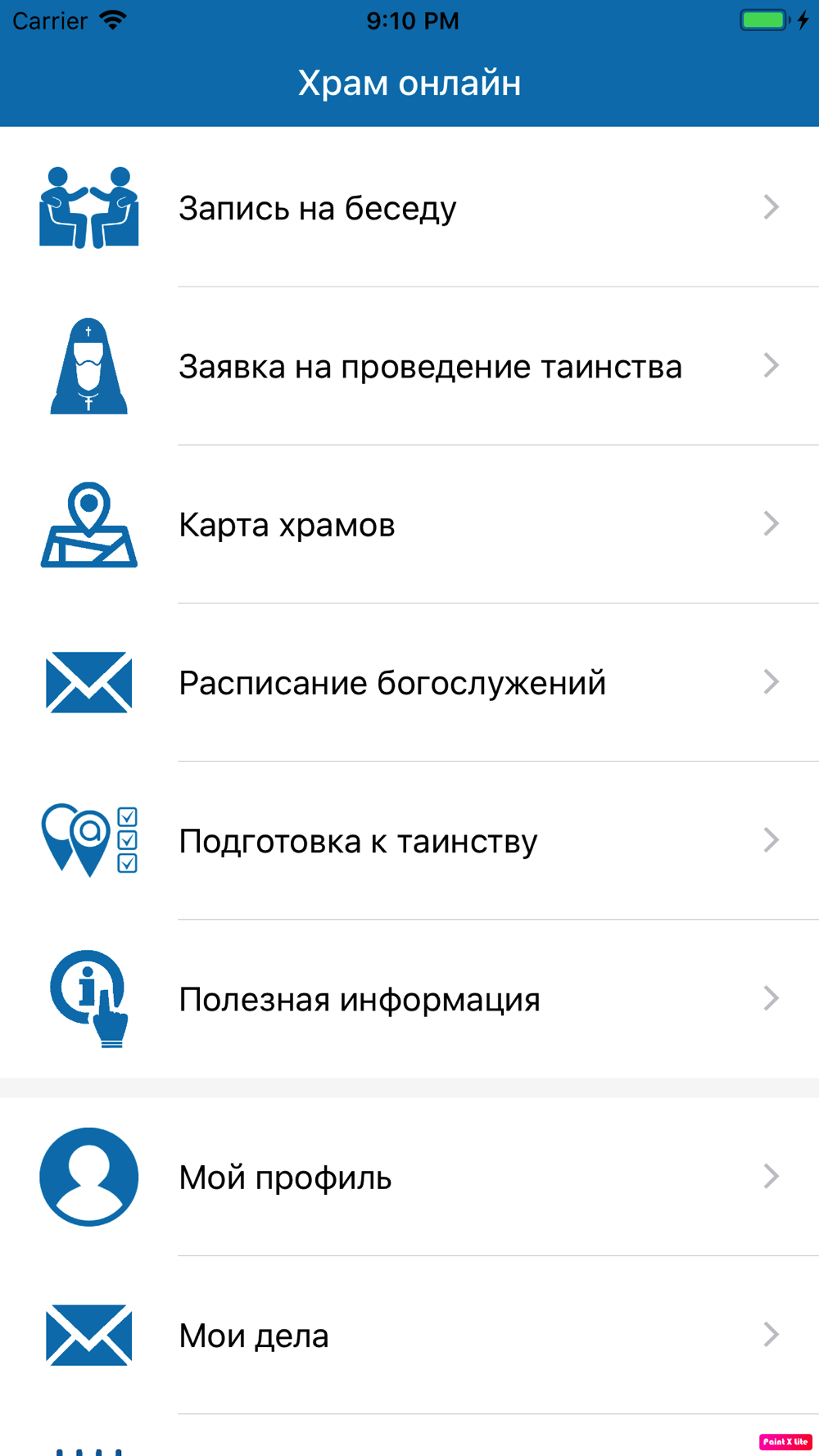Select Заявка на проведение таинства
This screenshot has width=819, height=1456.
tap(409, 366)
